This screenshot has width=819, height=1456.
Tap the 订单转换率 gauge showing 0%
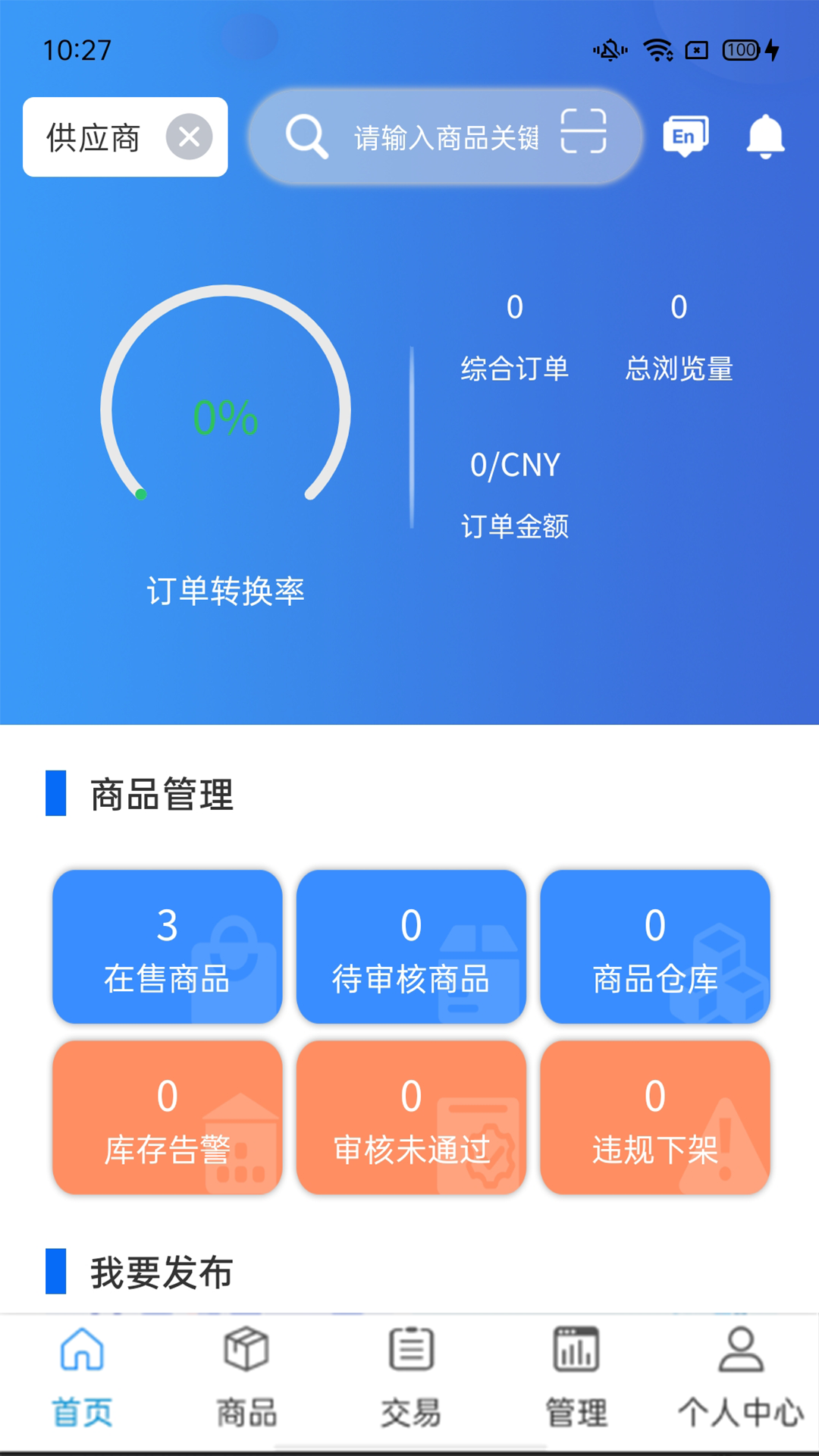coord(227,416)
